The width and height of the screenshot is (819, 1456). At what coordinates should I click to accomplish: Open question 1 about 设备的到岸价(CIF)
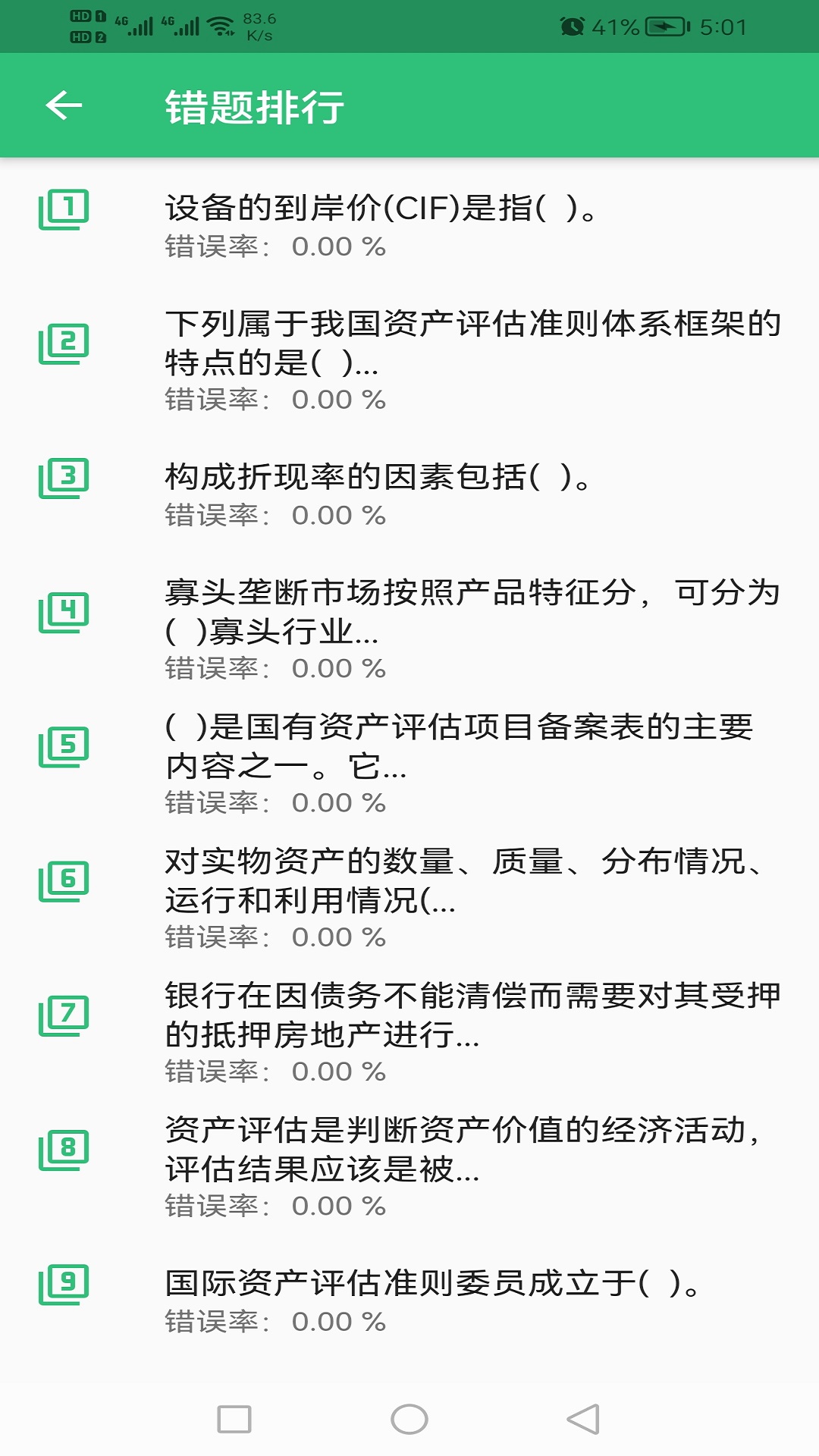point(409,225)
